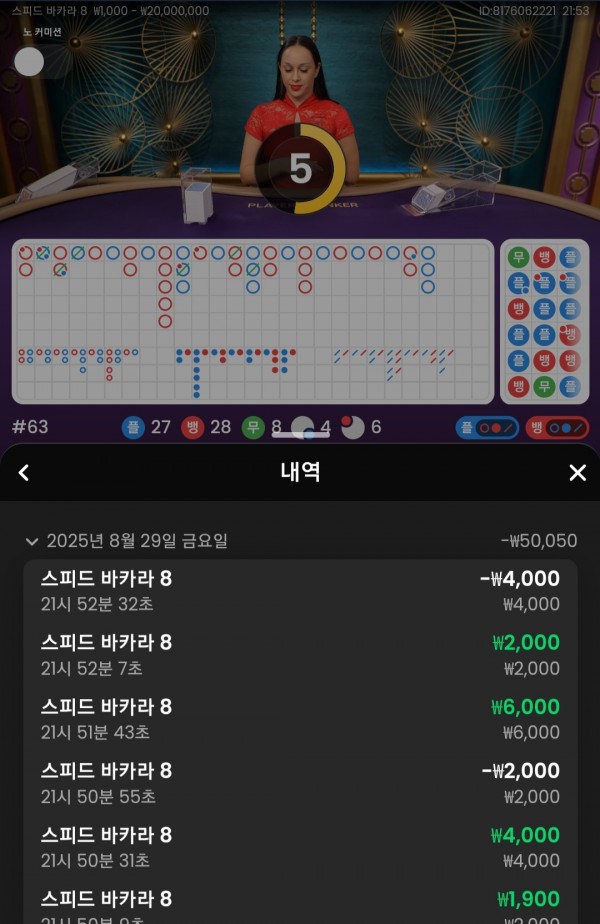The image size is (600, 924).
Task: Close the 내역 history panel
Action: pos(577,473)
